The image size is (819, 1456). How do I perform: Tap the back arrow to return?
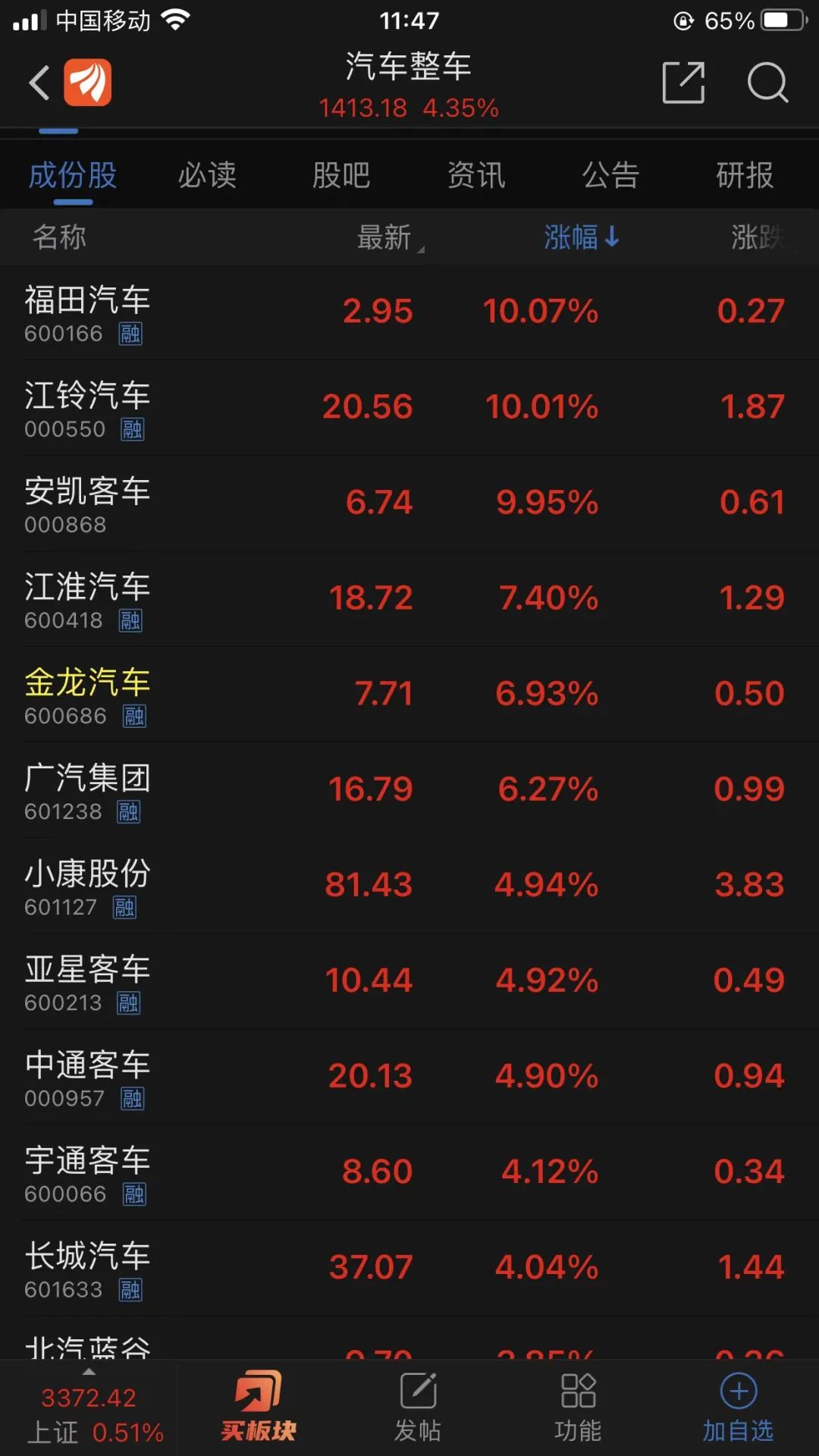38,82
